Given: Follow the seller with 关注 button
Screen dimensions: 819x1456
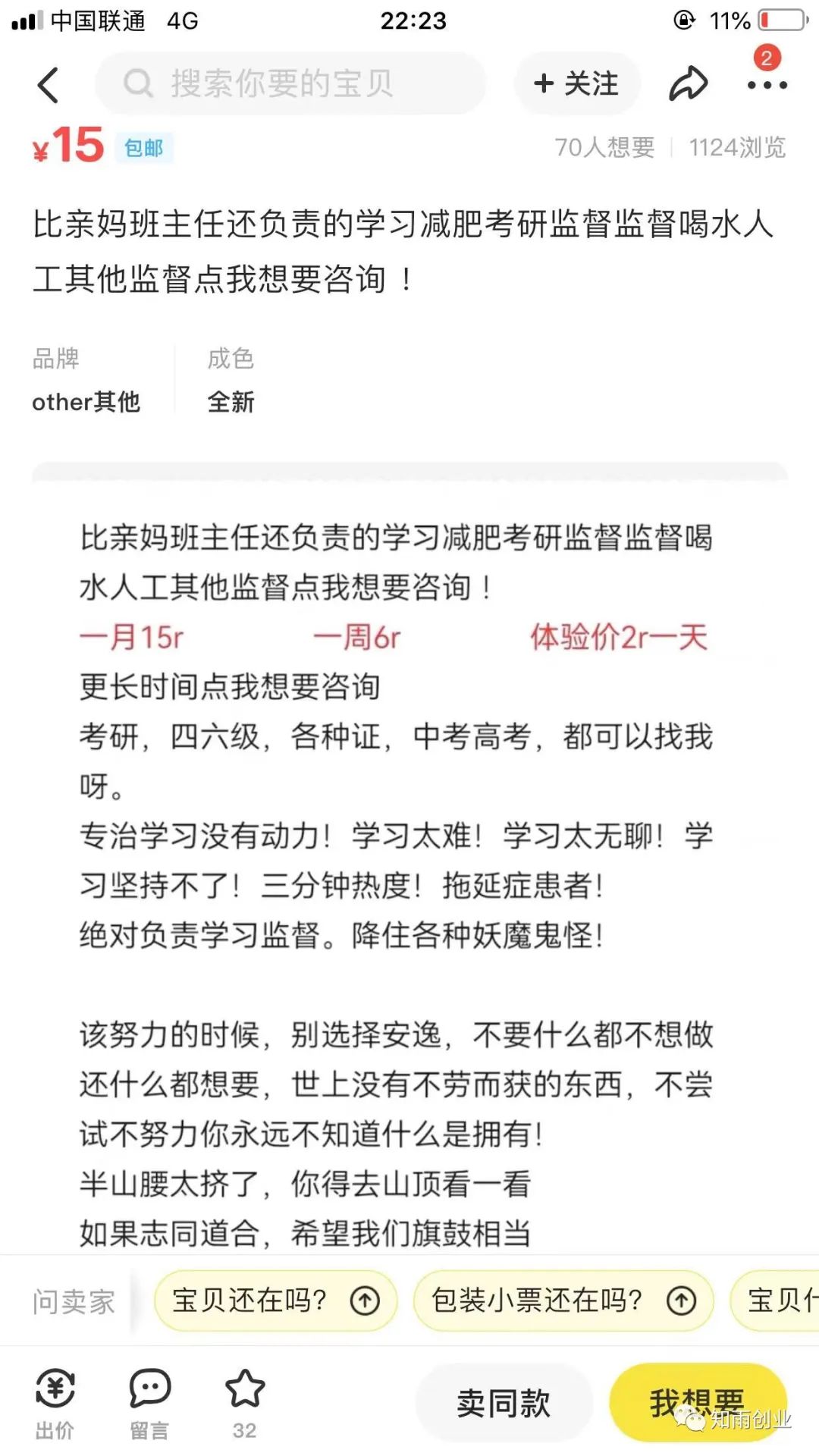Looking at the screenshot, I should (576, 83).
